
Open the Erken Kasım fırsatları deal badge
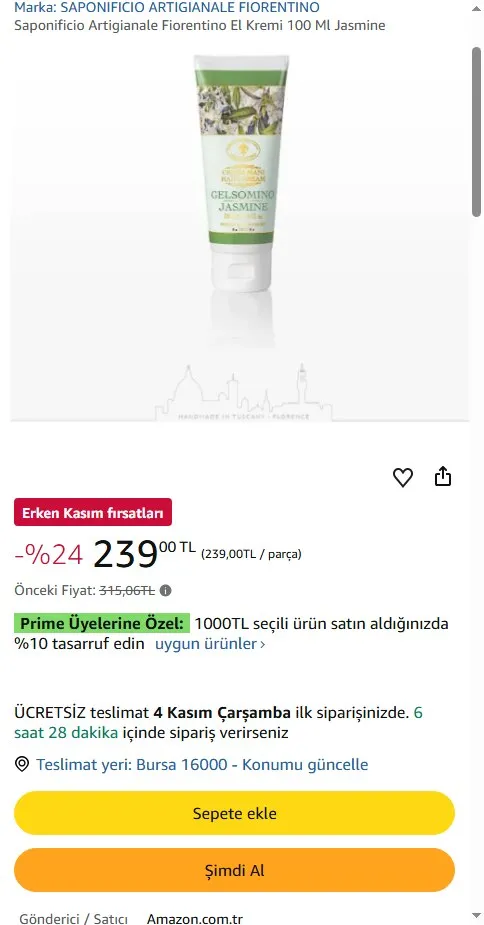(x=93, y=513)
